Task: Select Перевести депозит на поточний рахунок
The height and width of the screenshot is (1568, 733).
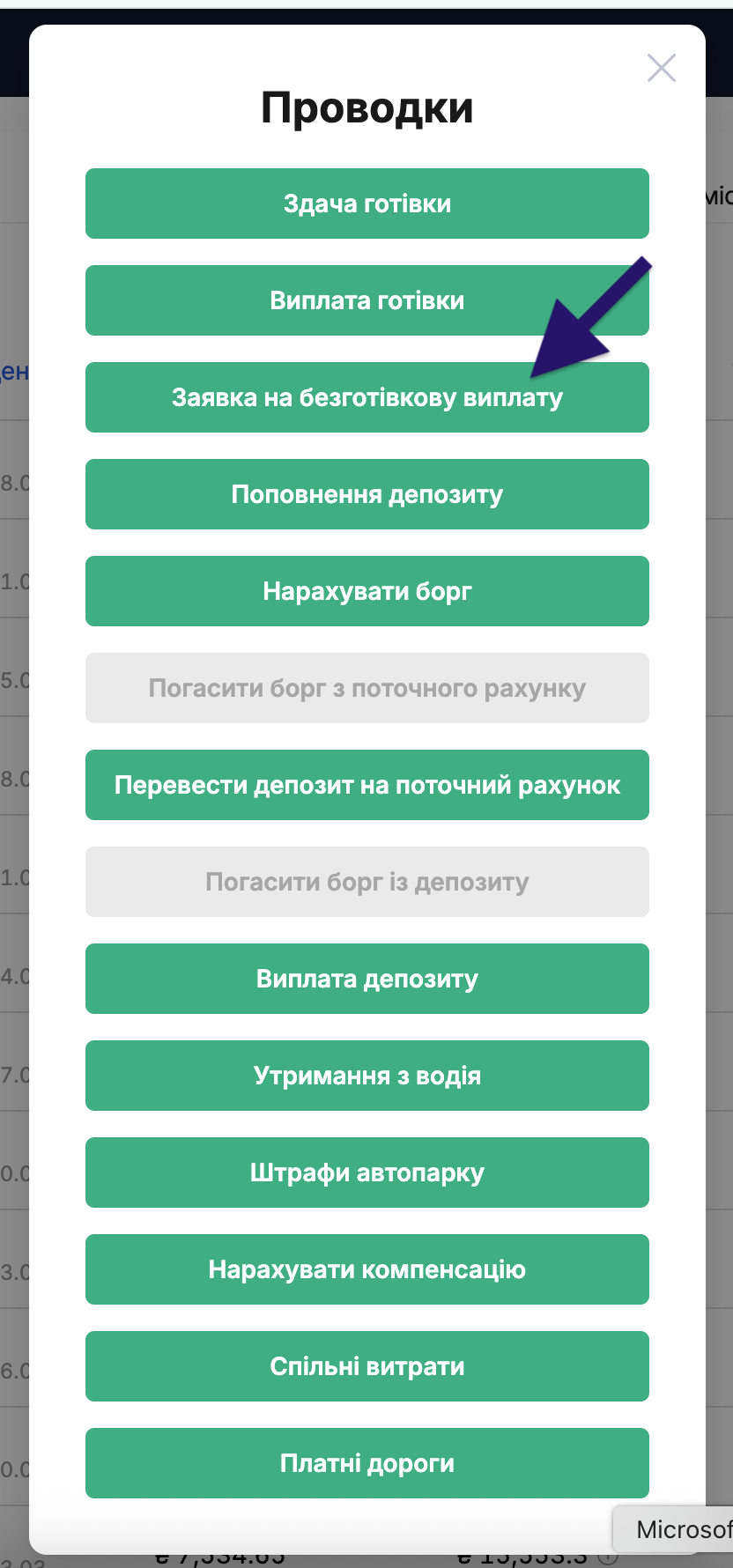Action: coord(367,785)
